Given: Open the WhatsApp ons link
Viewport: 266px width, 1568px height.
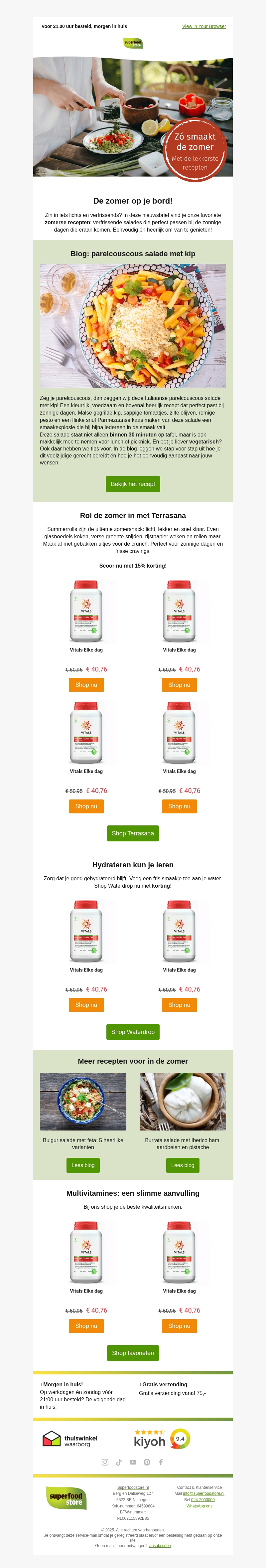Looking at the screenshot, I should point(199,1506).
